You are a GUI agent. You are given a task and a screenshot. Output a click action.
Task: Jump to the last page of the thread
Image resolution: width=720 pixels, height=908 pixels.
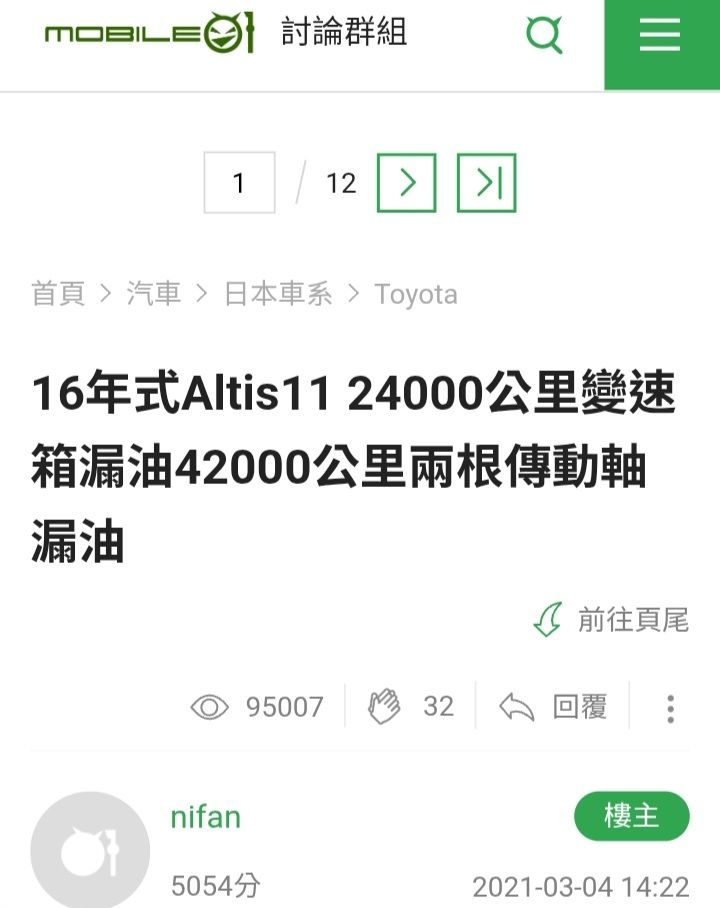click(x=486, y=183)
